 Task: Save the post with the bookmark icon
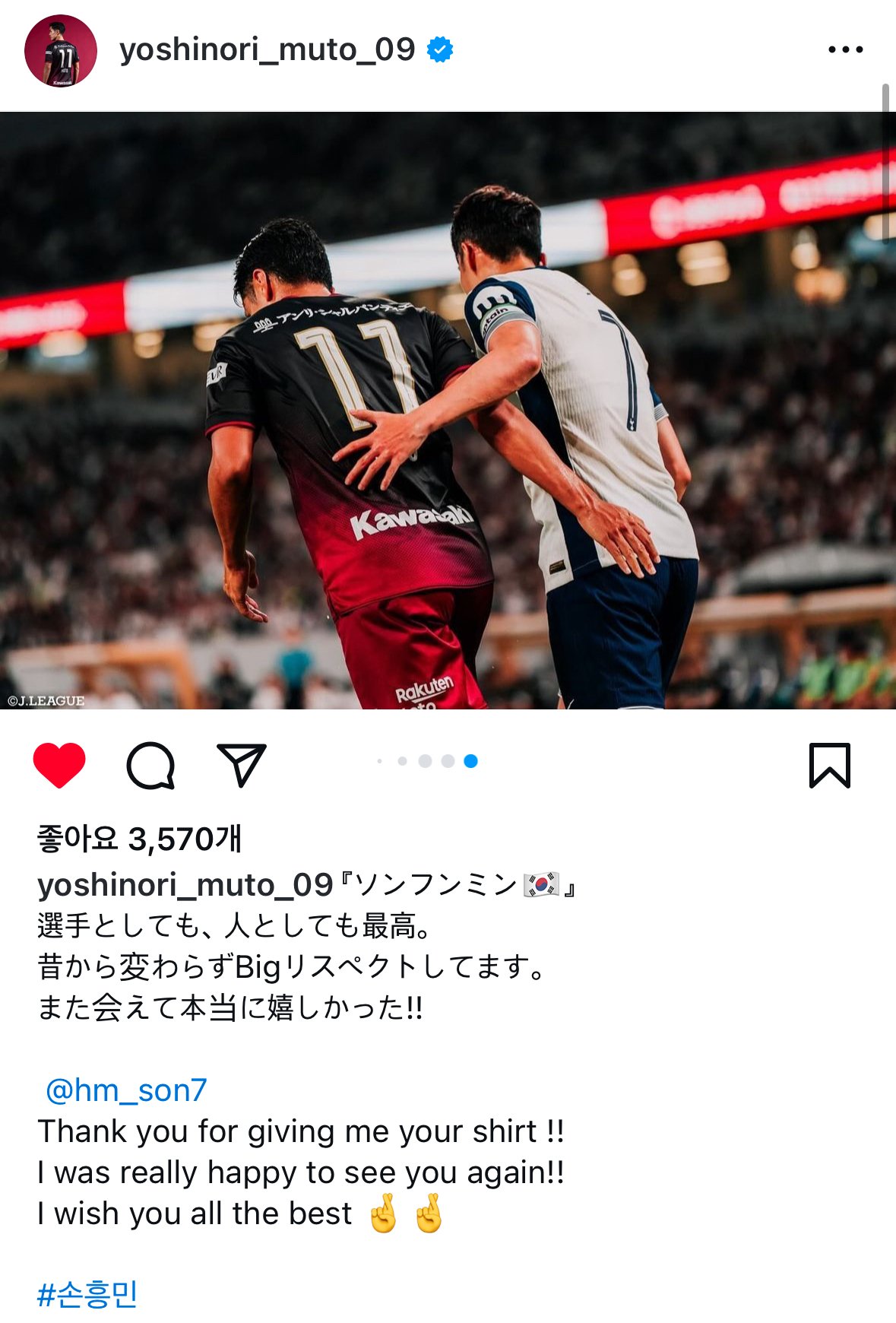click(829, 765)
